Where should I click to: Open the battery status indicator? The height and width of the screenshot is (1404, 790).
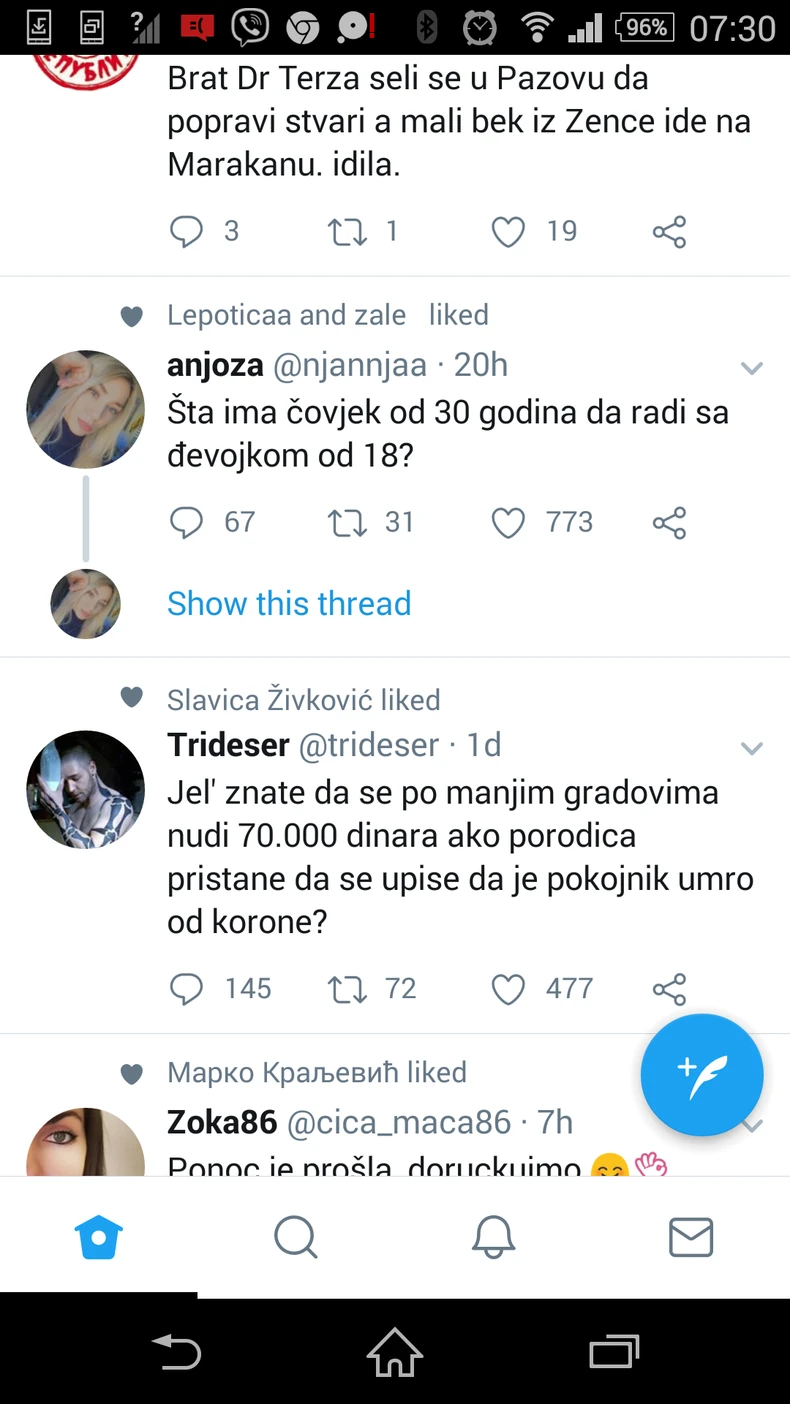[644, 27]
